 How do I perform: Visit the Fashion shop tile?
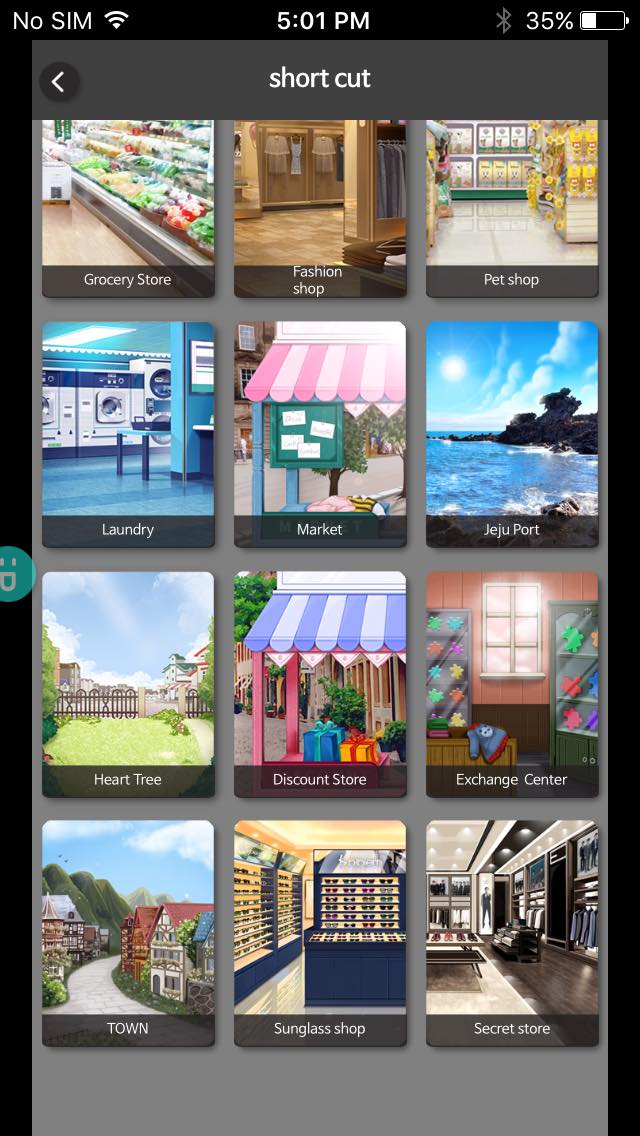click(x=320, y=208)
